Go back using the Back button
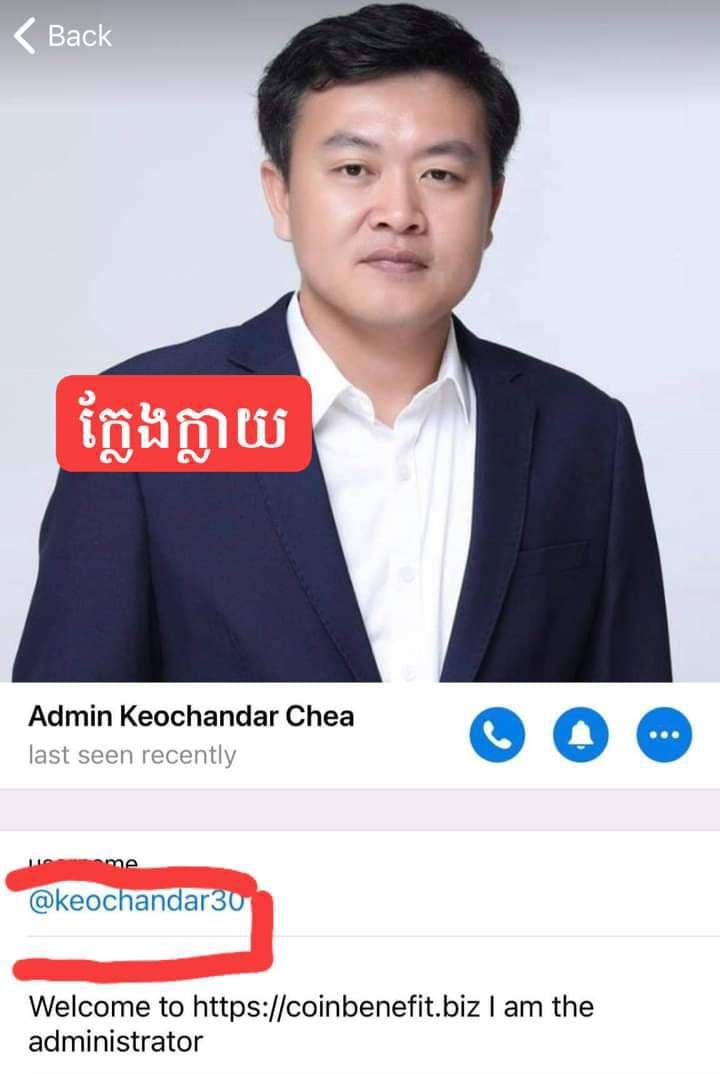 pos(62,36)
